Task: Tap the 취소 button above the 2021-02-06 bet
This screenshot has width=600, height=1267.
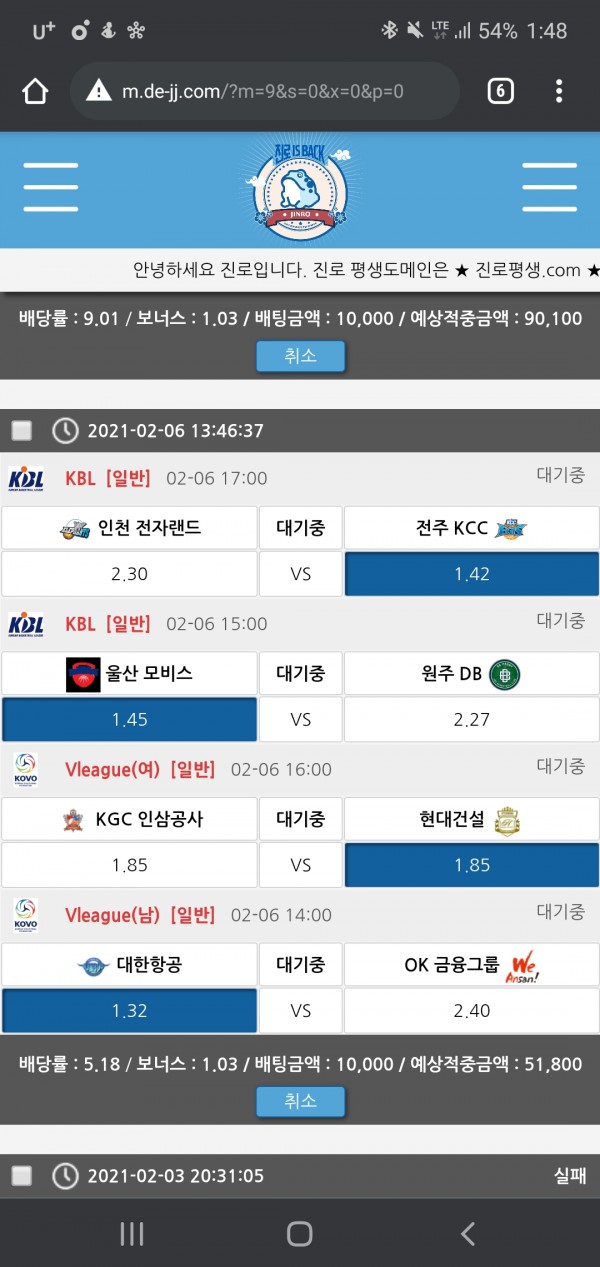Action: tap(300, 356)
